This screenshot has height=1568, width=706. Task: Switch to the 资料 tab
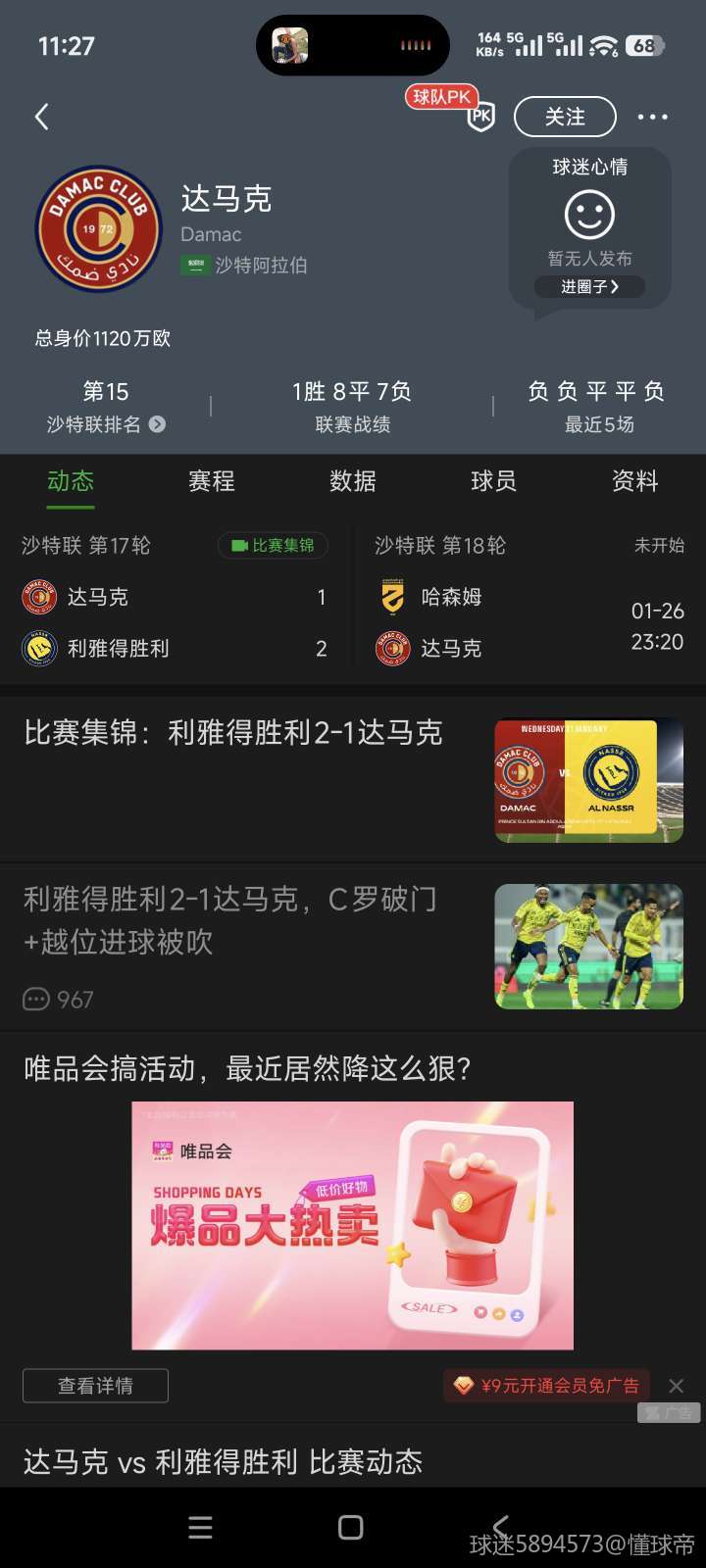coord(634,481)
